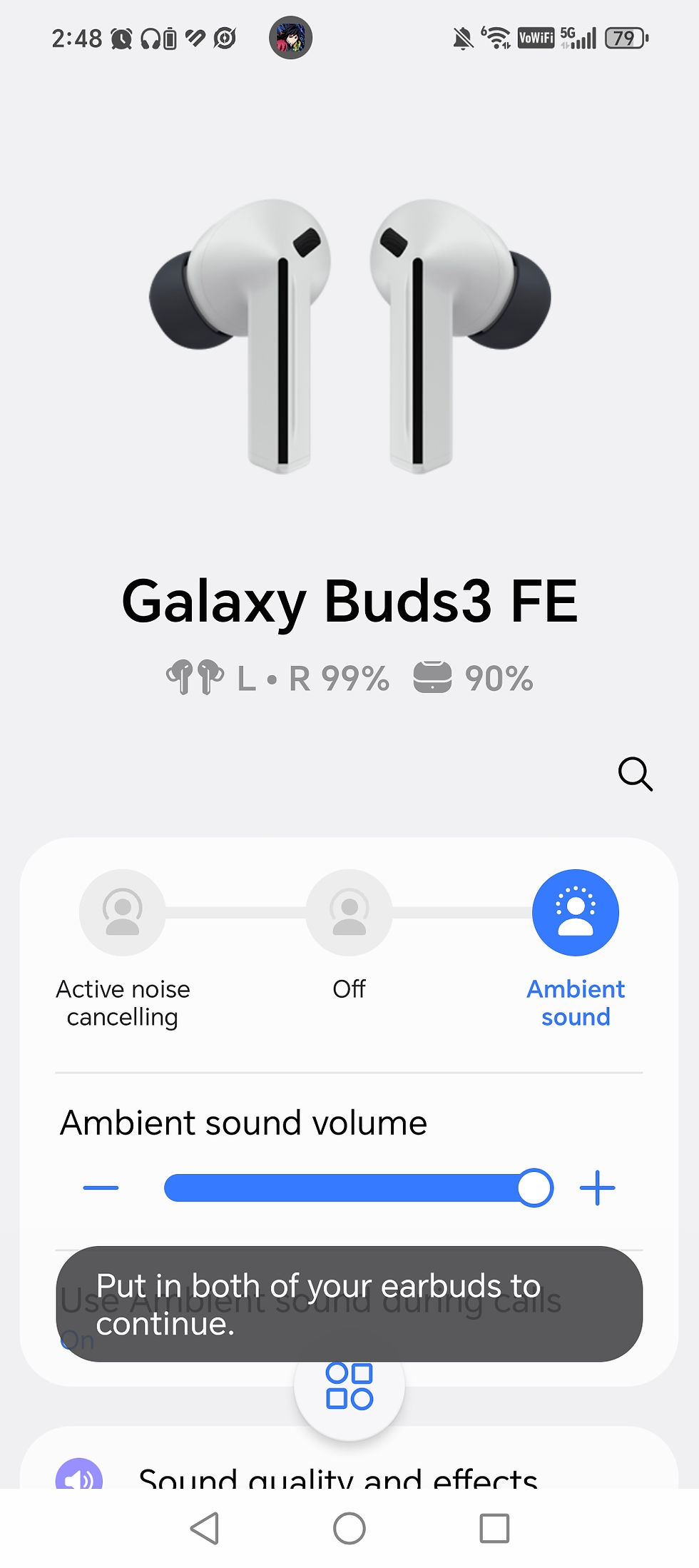Open the floating widgets grid button
Image resolution: width=699 pixels, height=1568 pixels.
[x=349, y=1386]
